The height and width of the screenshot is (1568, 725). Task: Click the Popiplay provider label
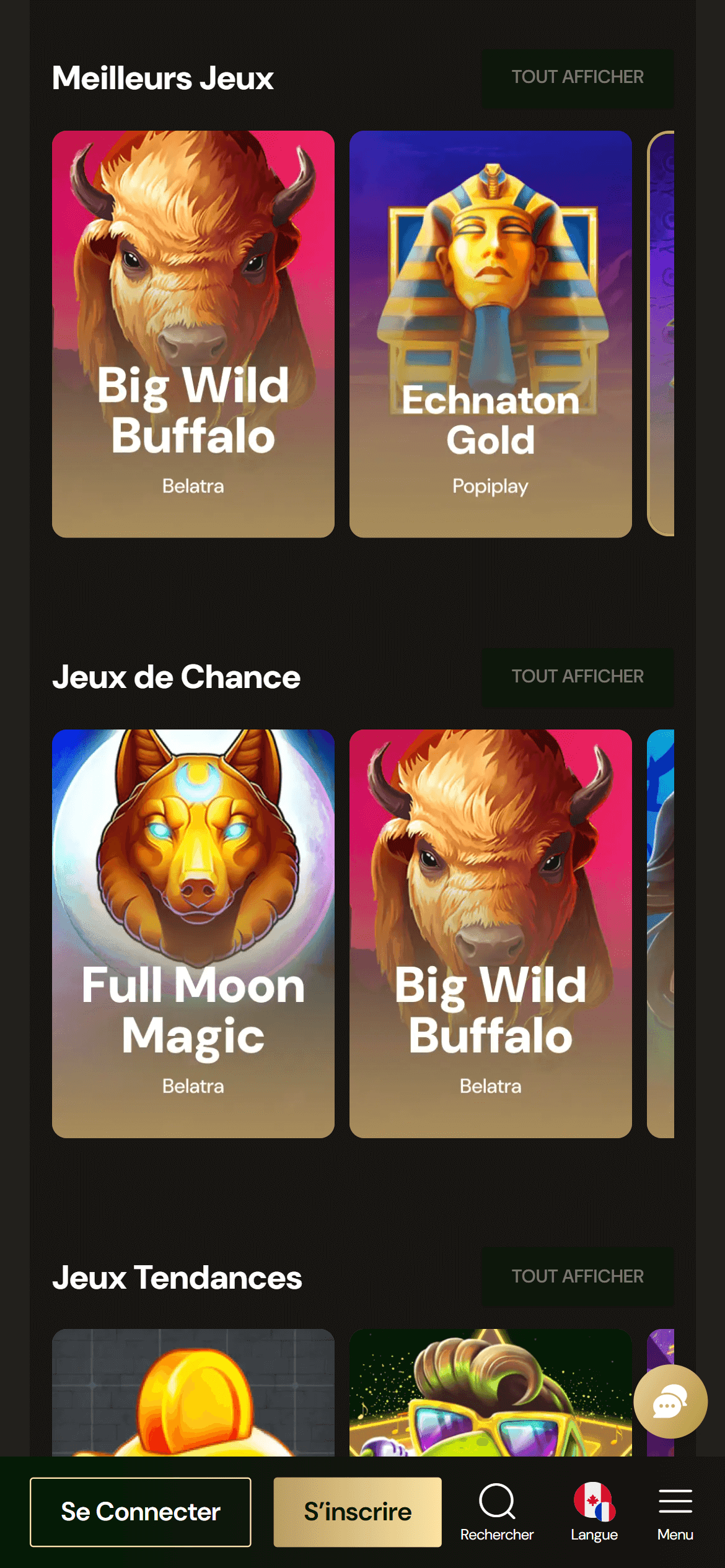[x=490, y=487]
